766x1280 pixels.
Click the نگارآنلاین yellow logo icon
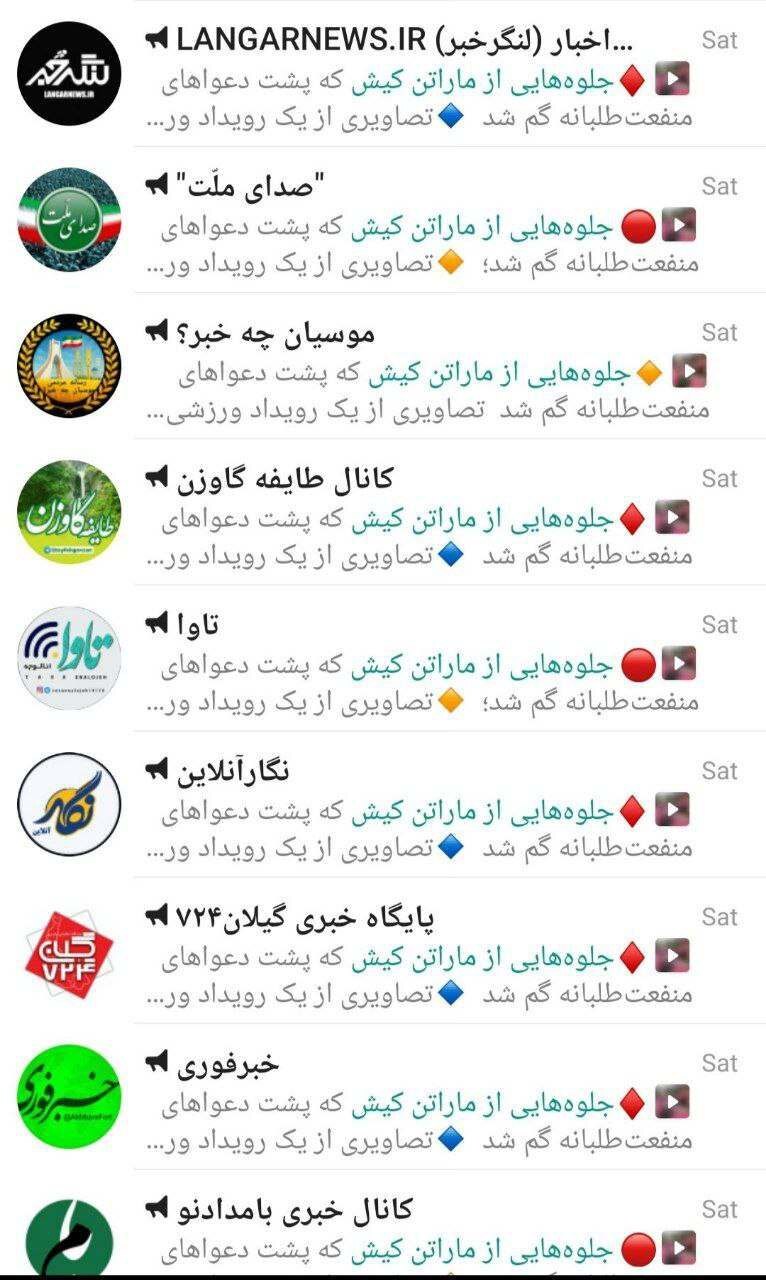click(65, 806)
